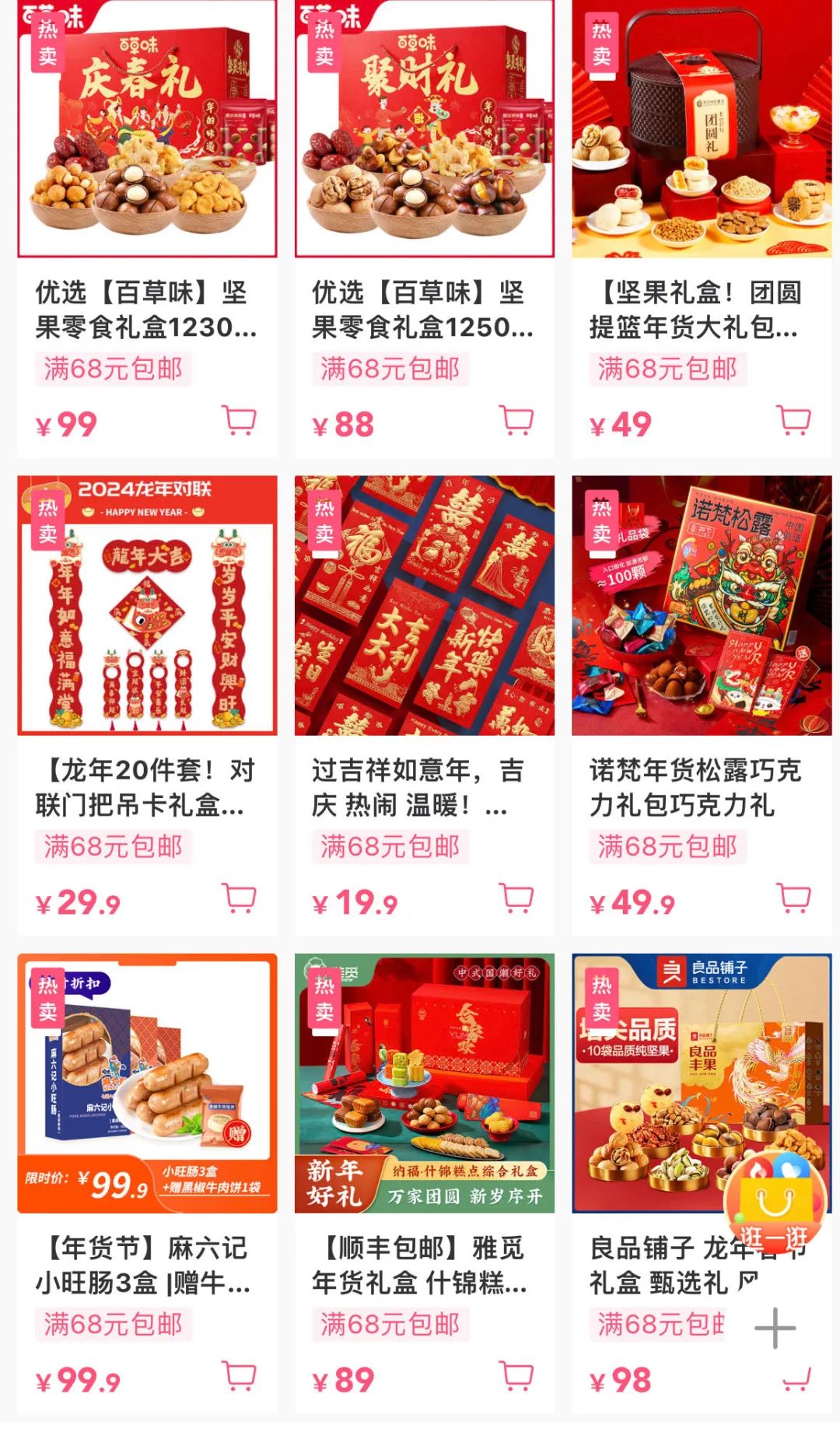Screen dimensions: 840x1432
Task: Add the ¥99.9 麻六记 sausages to cart
Action: (x=240, y=1375)
